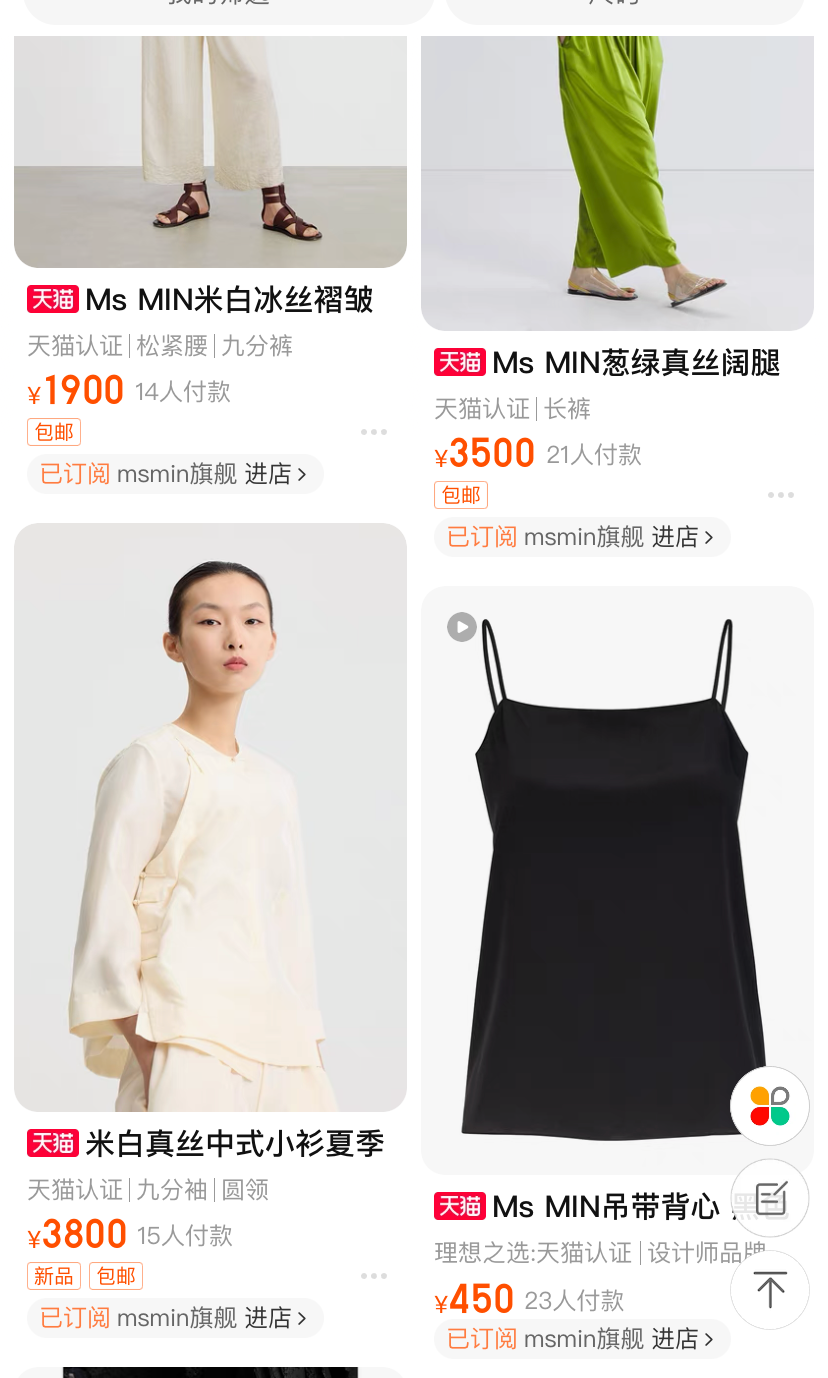Play the video on the black camisole
Viewport: 828px width, 1378px height.
coord(461,627)
